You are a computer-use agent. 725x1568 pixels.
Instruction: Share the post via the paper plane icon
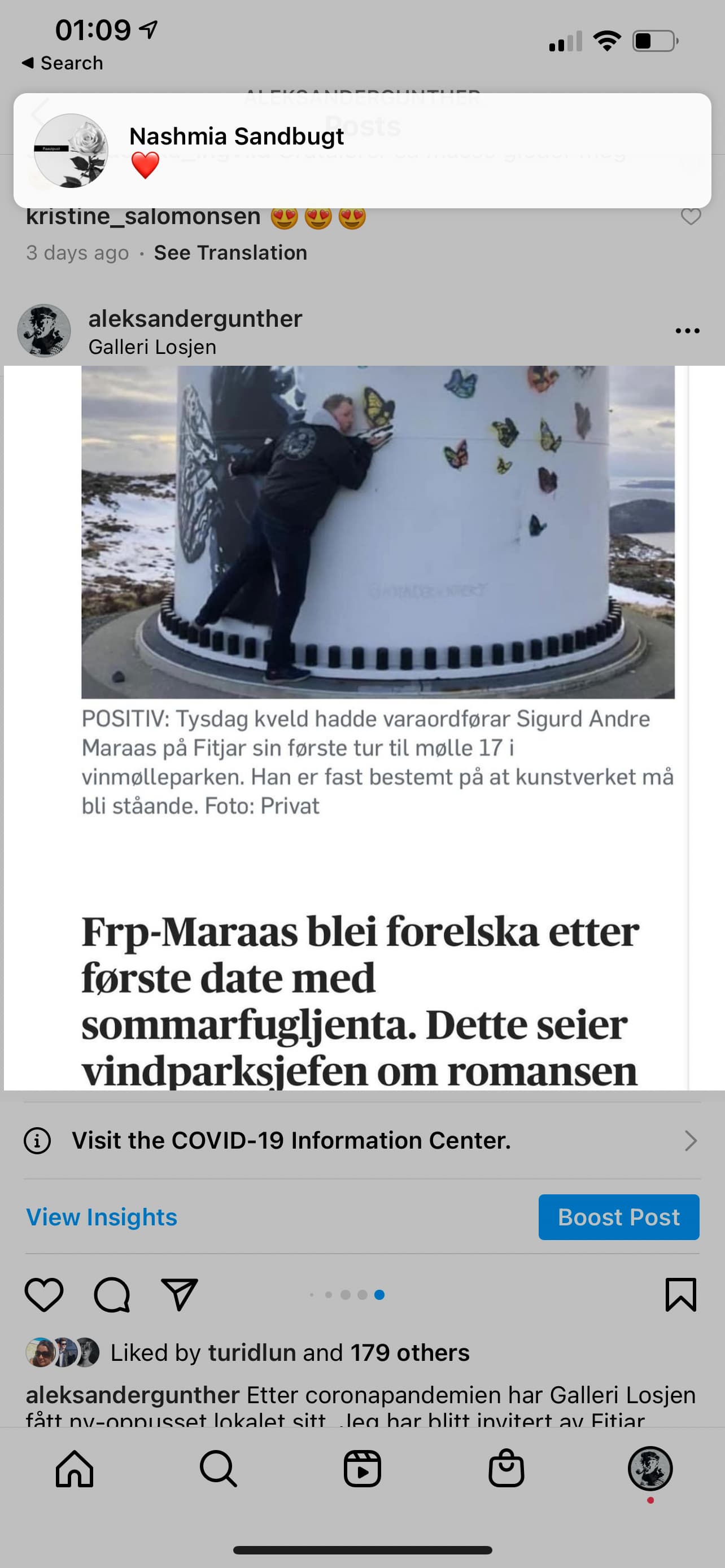coord(179,1294)
